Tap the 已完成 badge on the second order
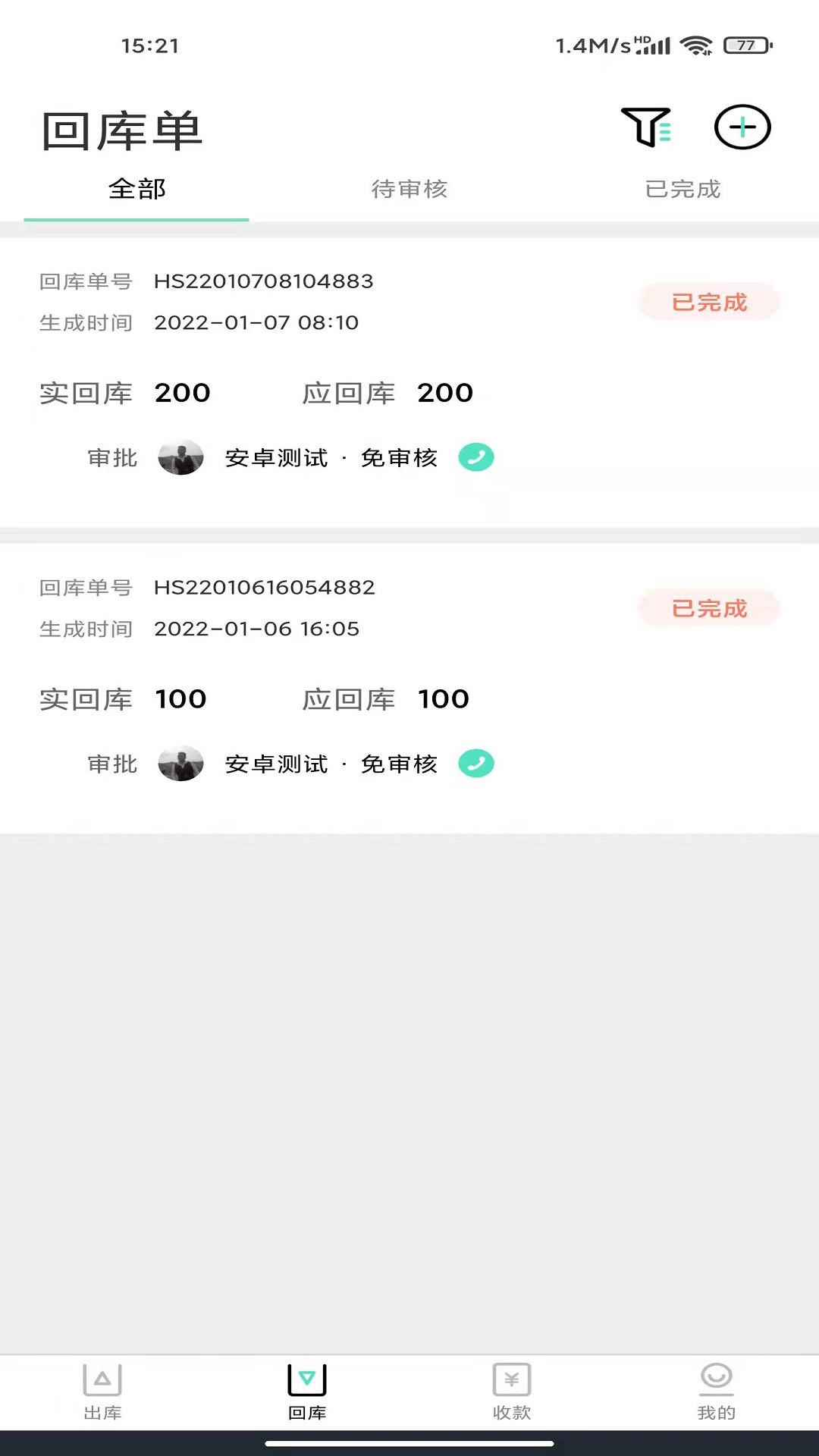The height and width of the screenshot is (1456, 819). 709,608
